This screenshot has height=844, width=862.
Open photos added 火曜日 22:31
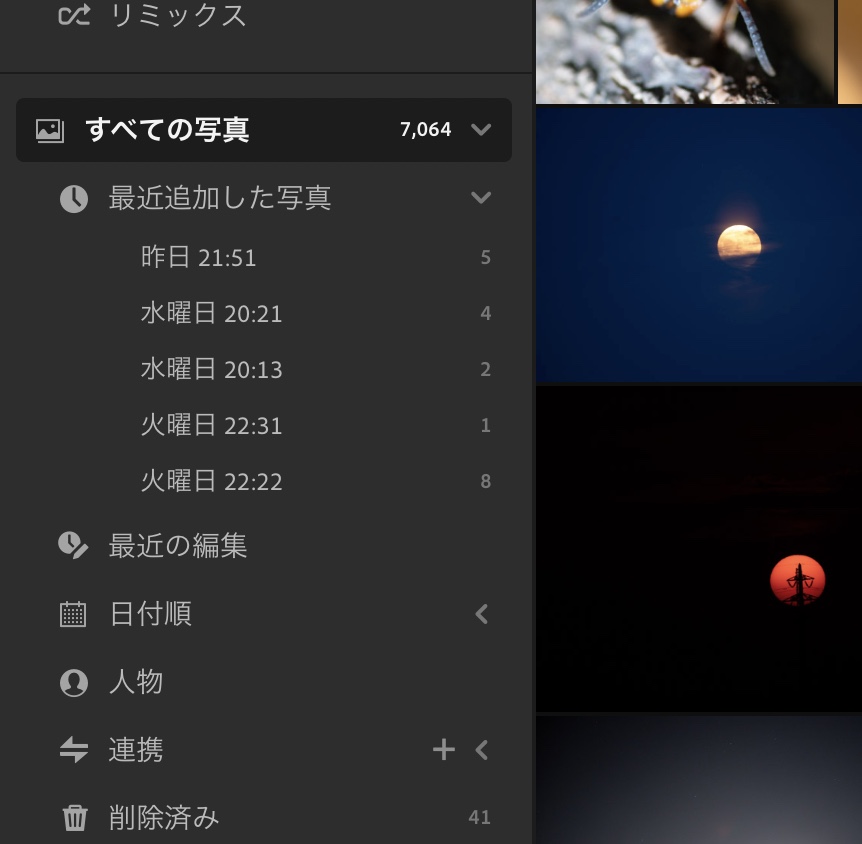pyautogui.click(x=211, y=426)
